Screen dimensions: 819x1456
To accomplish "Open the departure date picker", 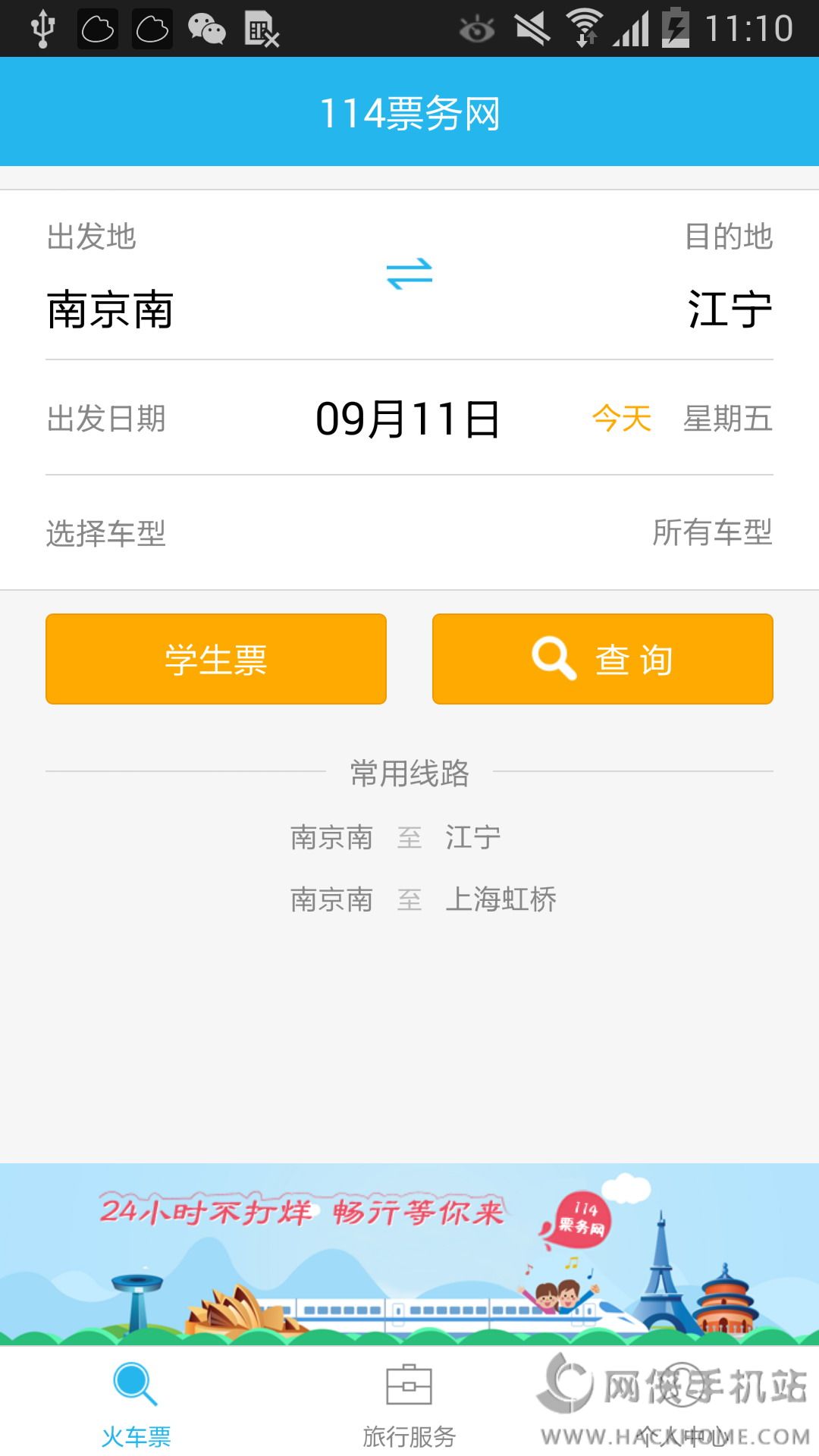I will 408,419.
